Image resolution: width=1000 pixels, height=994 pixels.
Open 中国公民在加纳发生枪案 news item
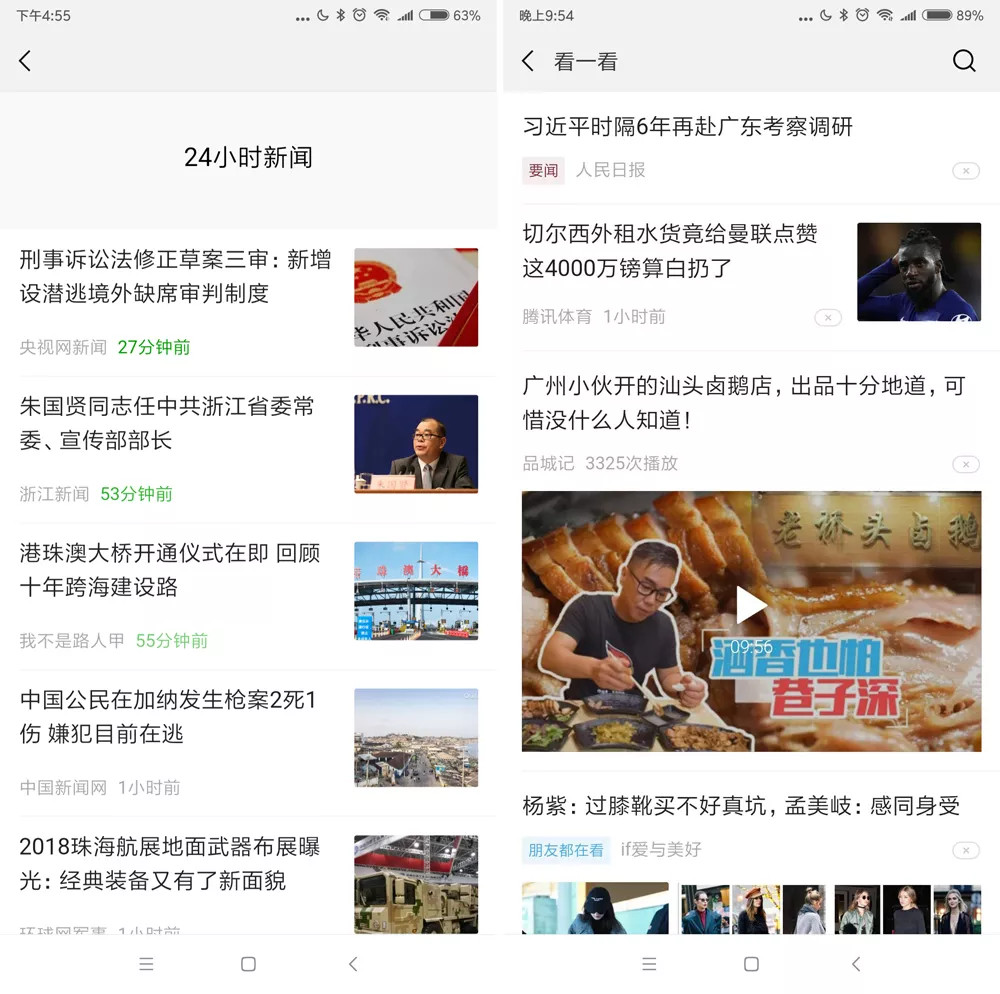click(x=168, y=717)
